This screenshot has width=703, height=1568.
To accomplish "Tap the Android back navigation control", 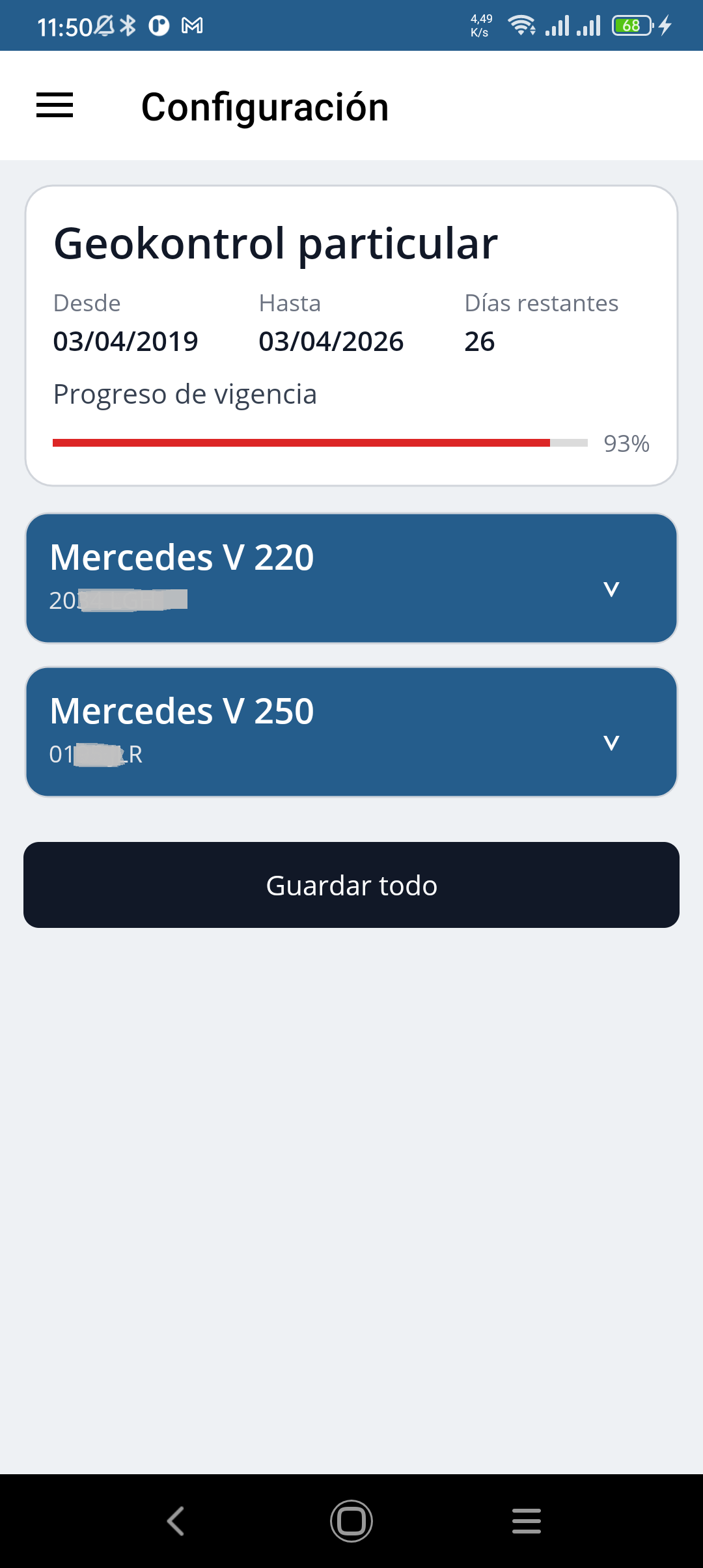I will (174, 1522).
